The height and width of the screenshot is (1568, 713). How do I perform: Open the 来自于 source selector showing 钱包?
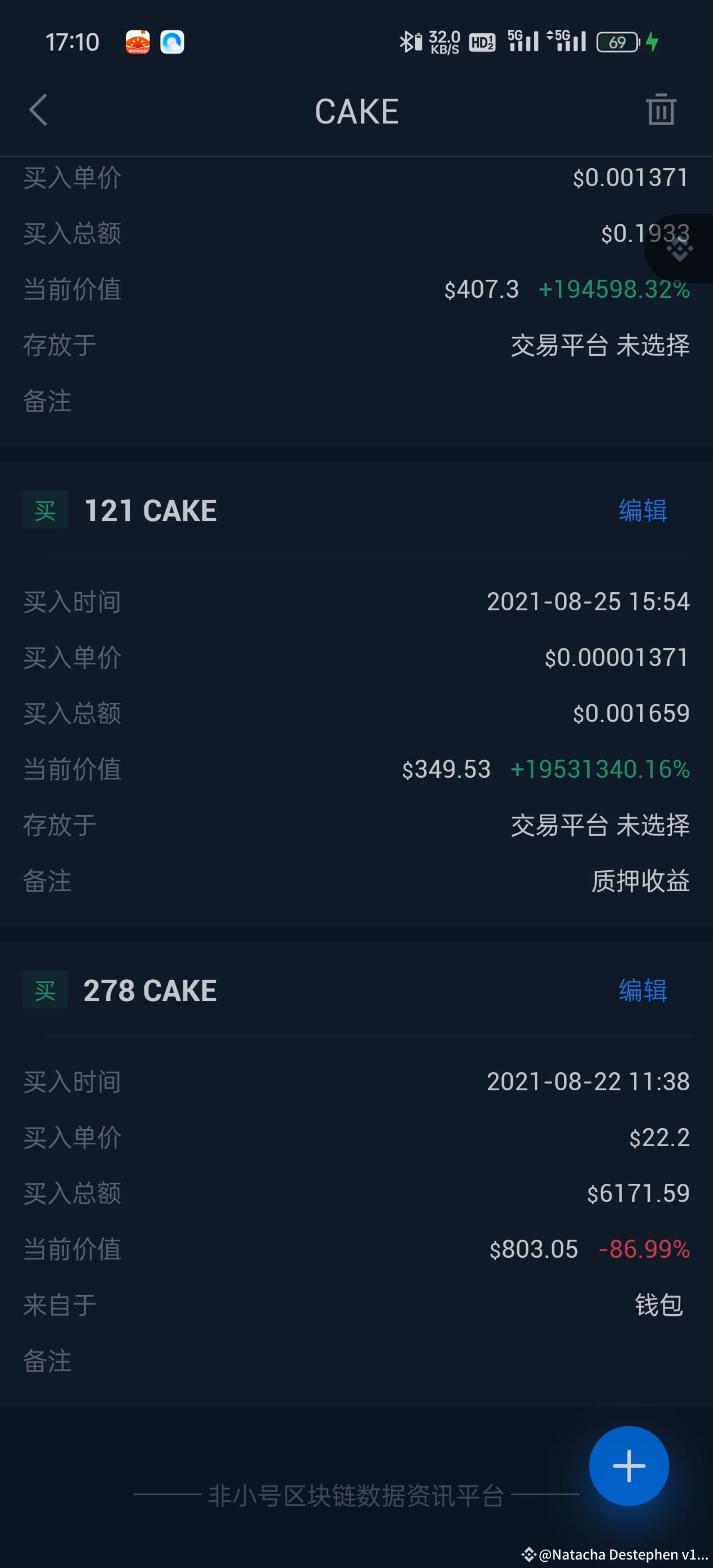(659, 1305)
